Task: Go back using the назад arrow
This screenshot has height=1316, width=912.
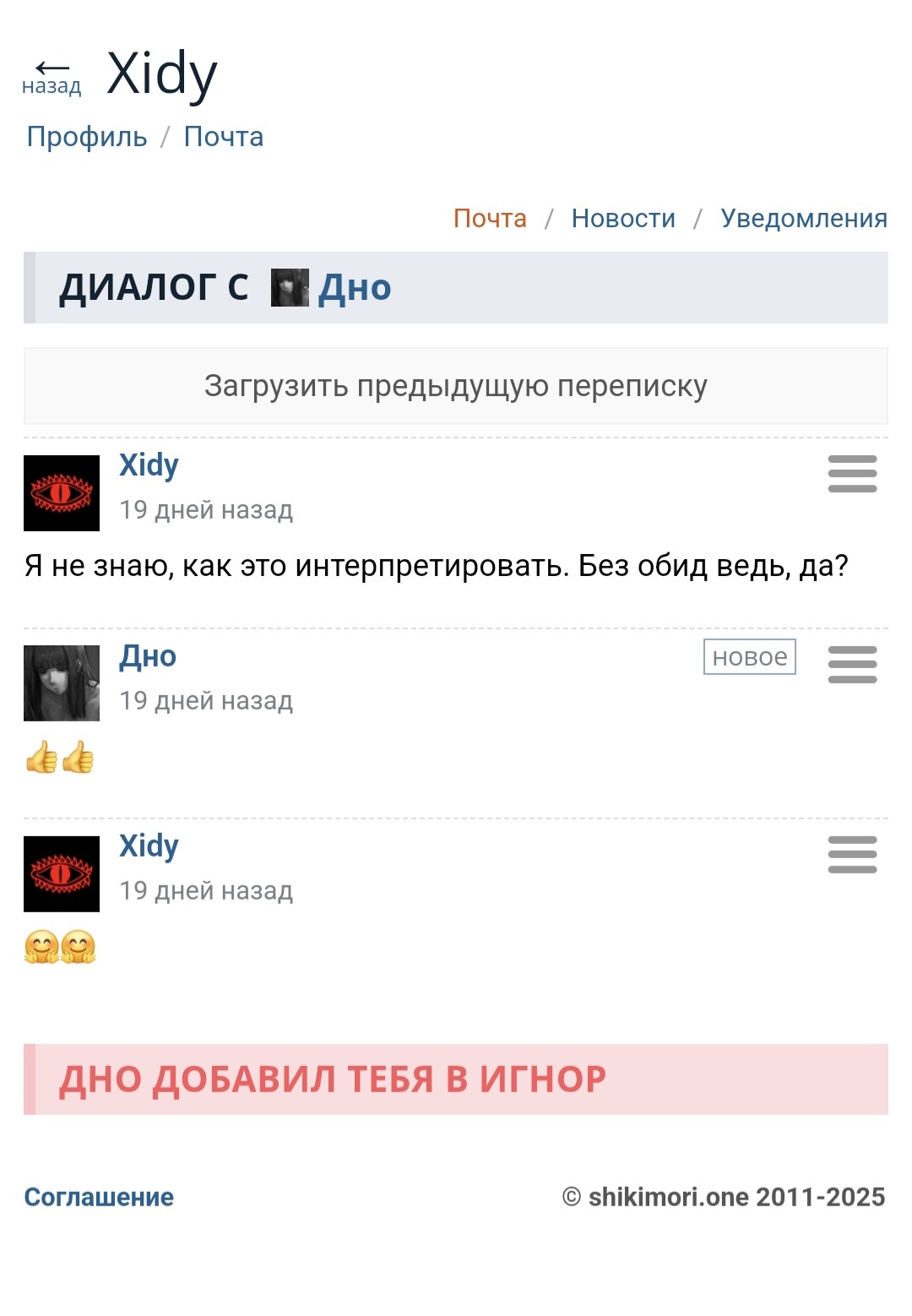Action: click(52, 77)
